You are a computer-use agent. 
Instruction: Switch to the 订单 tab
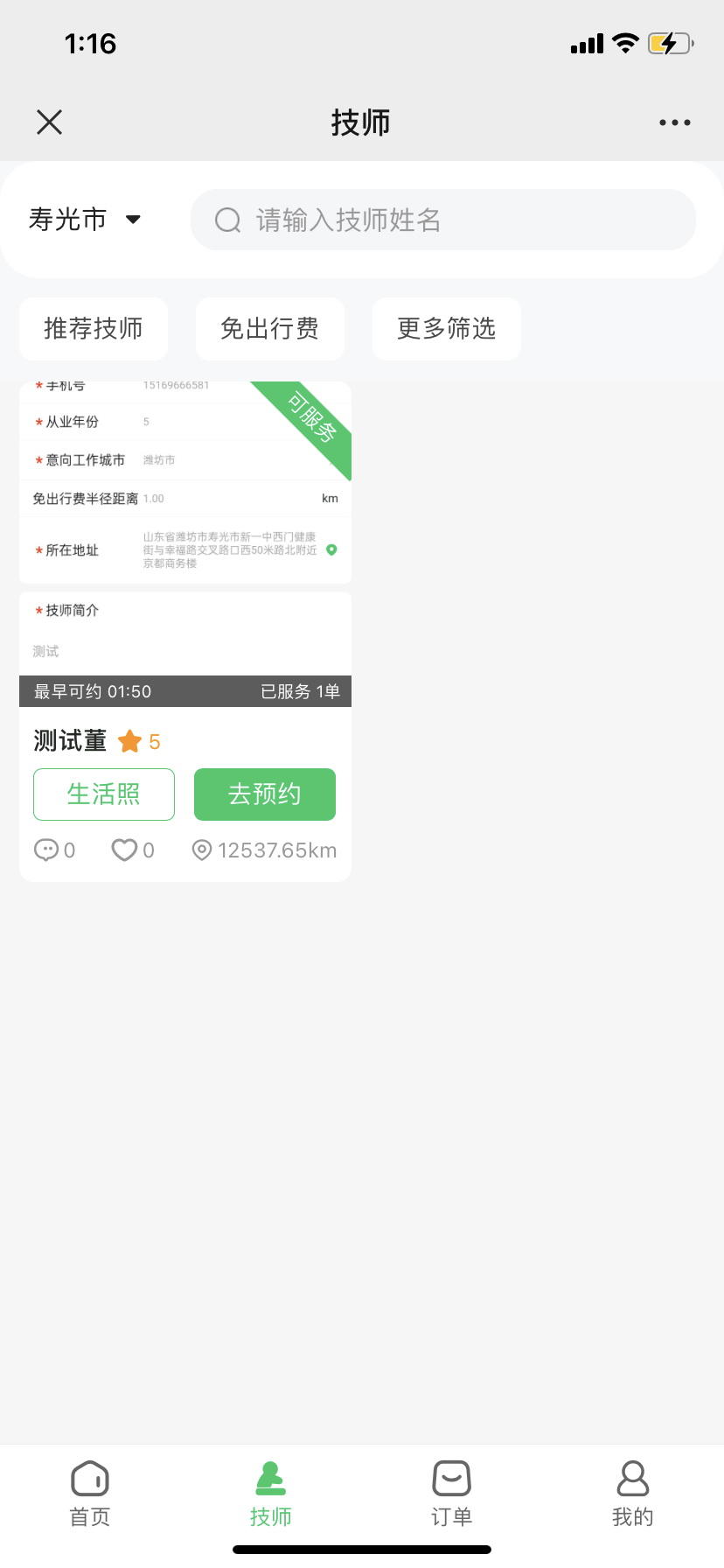(452, 1494)
